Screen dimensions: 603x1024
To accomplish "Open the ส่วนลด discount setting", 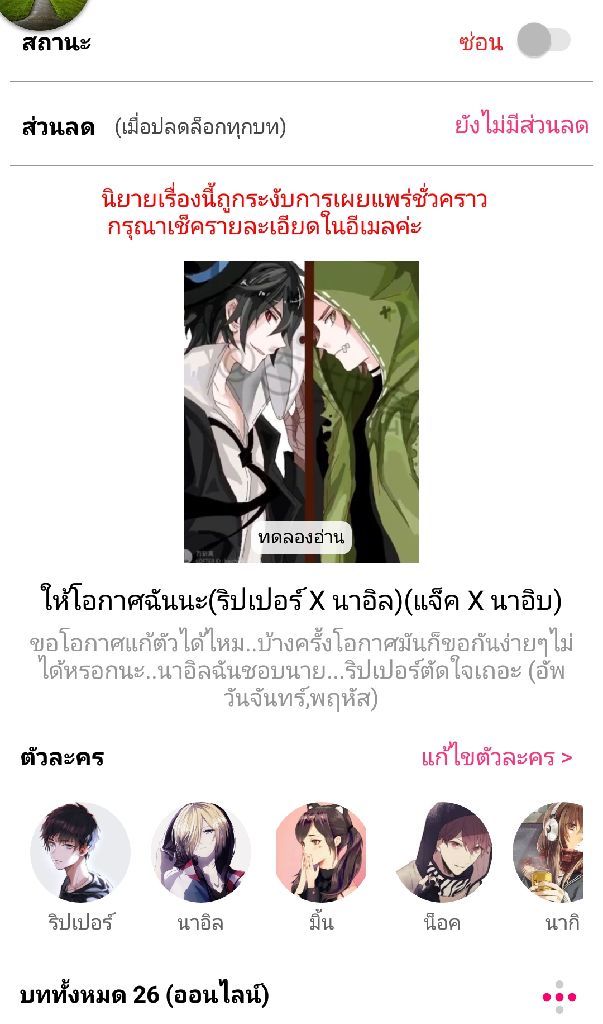I will pyautogui.click(x=521, y=126).
